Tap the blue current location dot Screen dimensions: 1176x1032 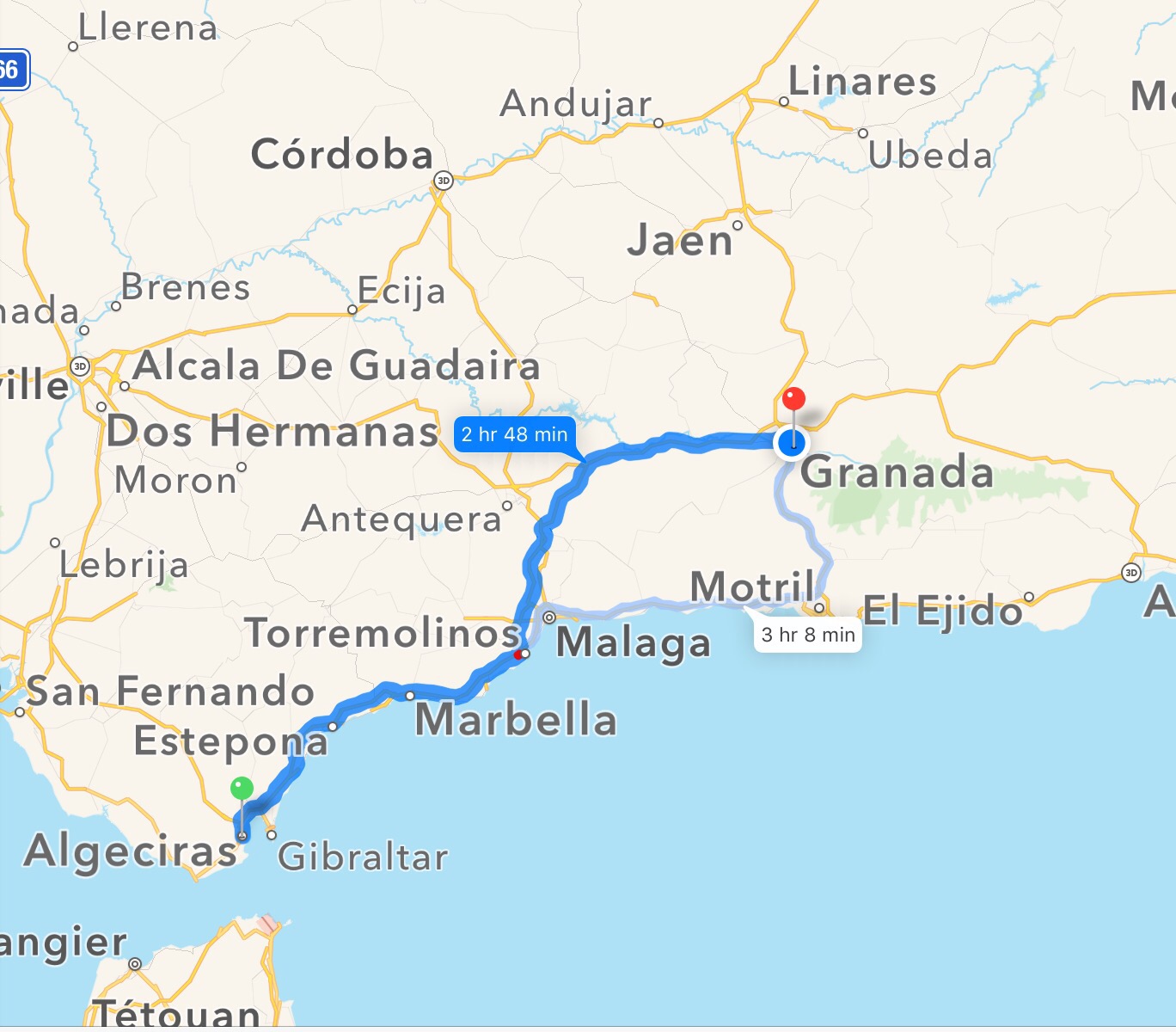pyautogui.click(x=792, y=443)
